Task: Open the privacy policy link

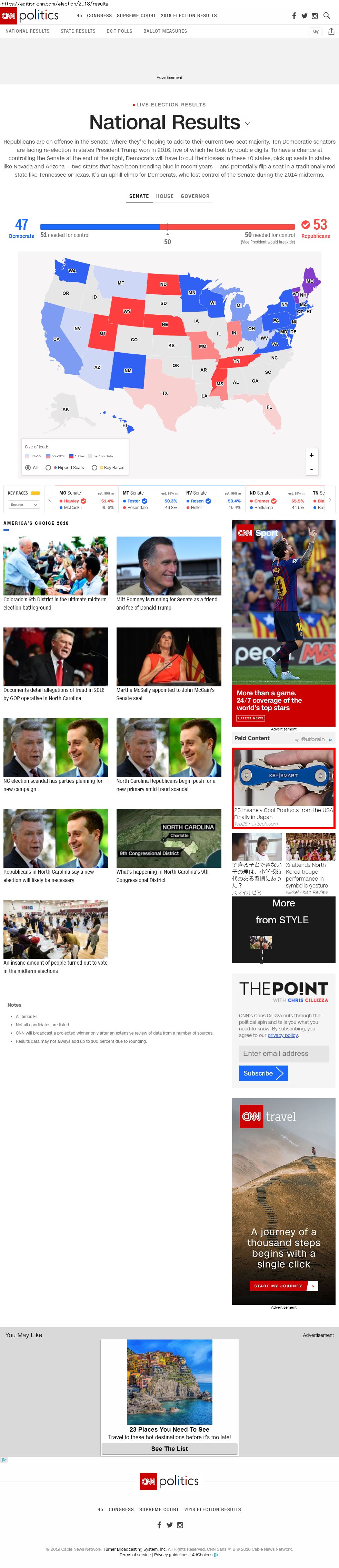Action: [282, 1035]
